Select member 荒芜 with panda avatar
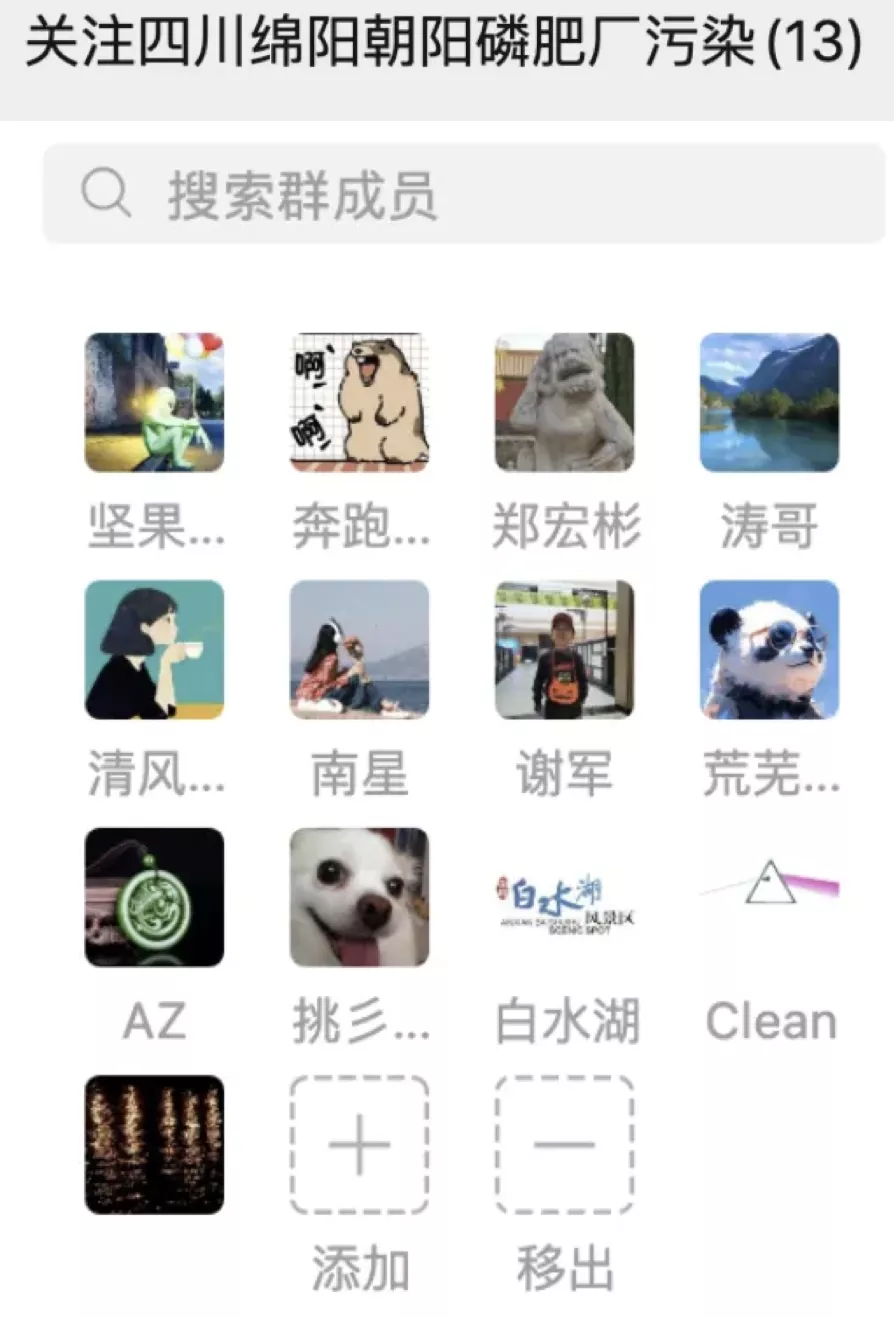894x1318 pixels. tap(769, 649)
